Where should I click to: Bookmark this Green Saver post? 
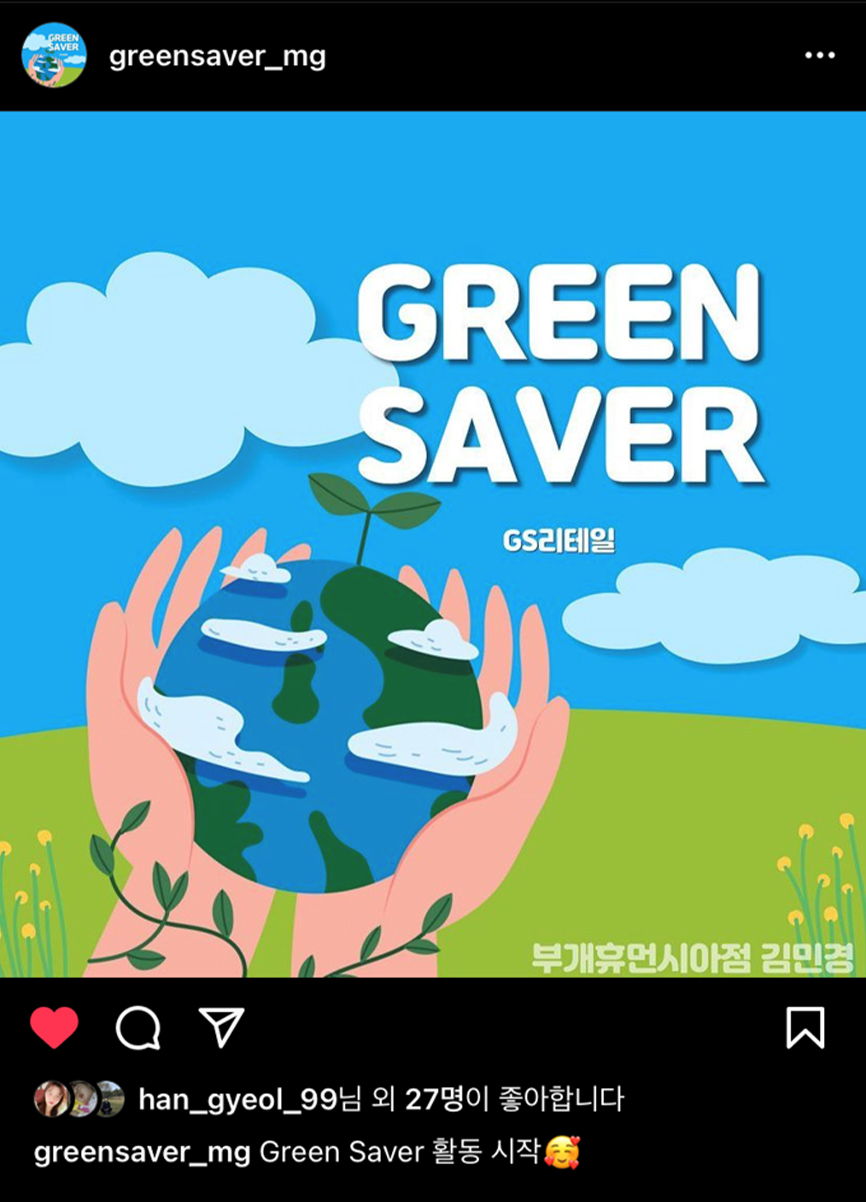[x=805, y=1027]
